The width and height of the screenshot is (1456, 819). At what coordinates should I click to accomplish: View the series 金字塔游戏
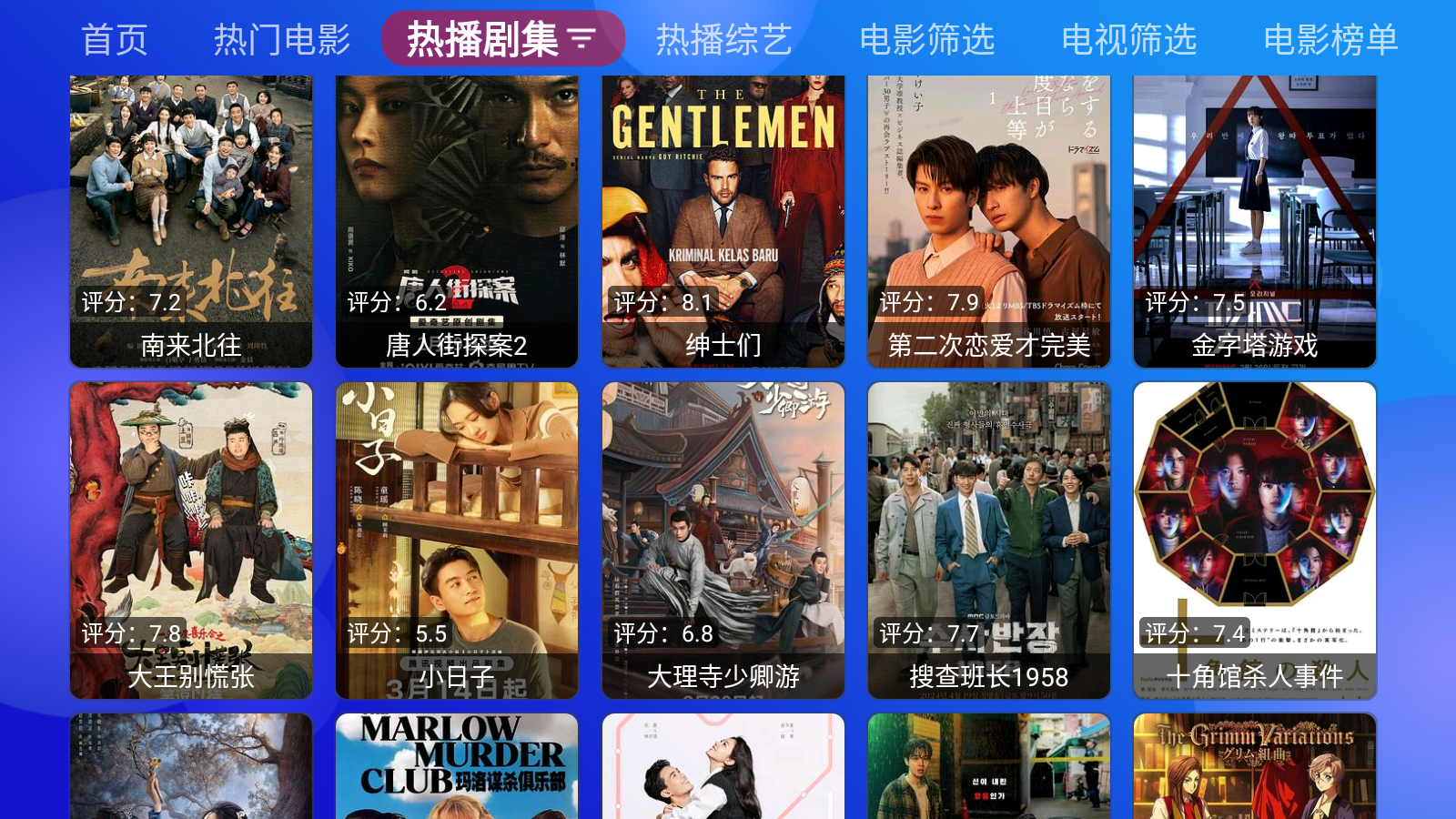tap(1255, 221)
